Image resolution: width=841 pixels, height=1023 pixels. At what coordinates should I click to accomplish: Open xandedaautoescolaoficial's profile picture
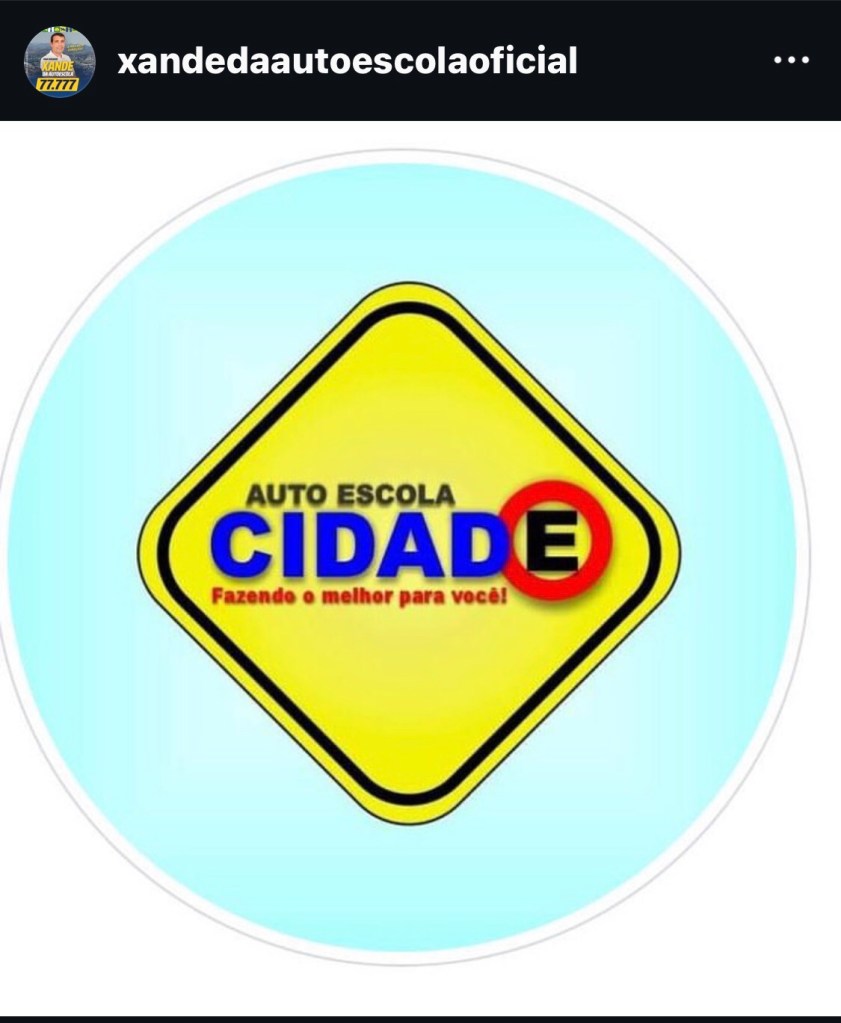point(60,62)
